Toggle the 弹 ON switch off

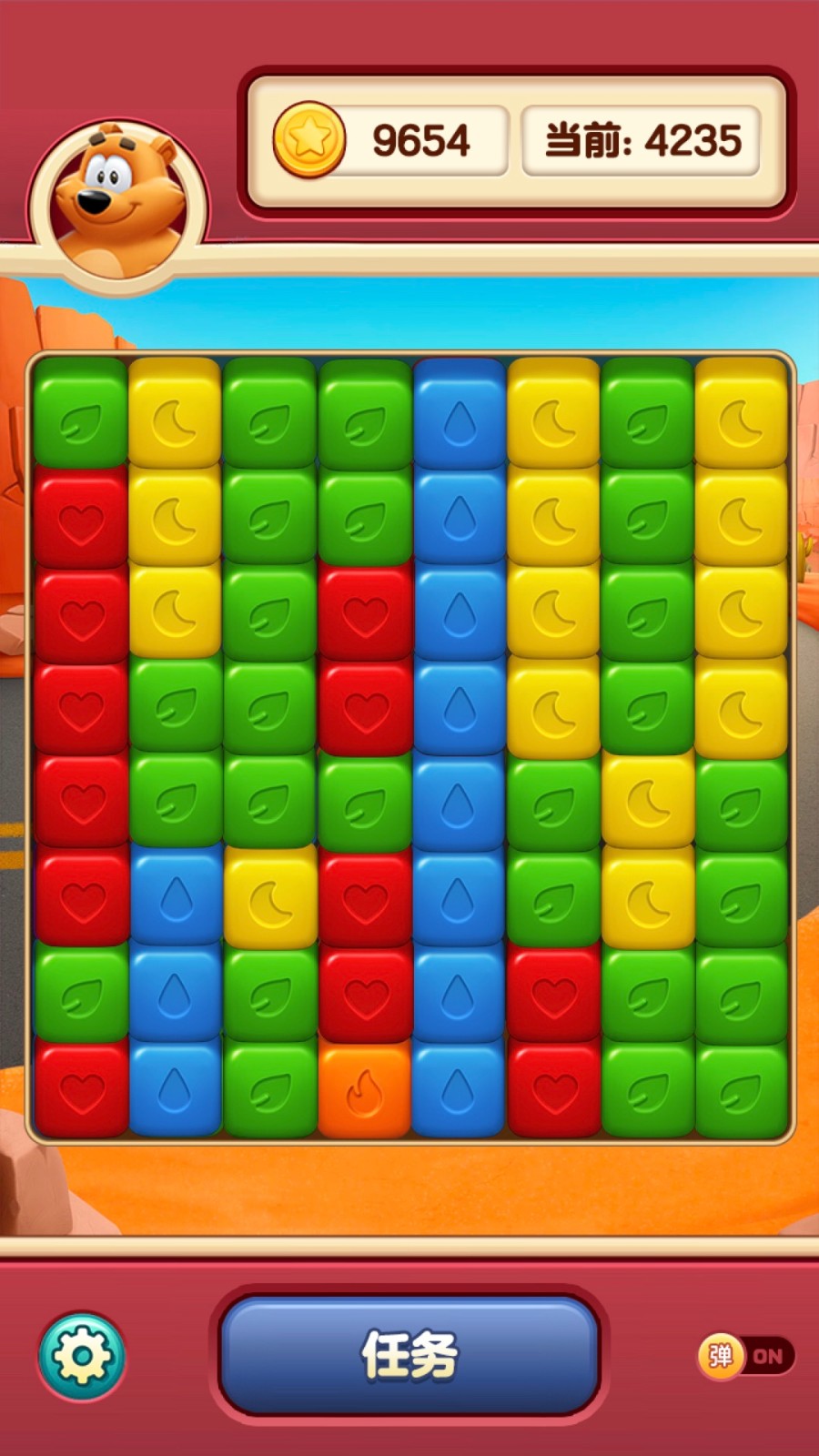point(746,1356)
